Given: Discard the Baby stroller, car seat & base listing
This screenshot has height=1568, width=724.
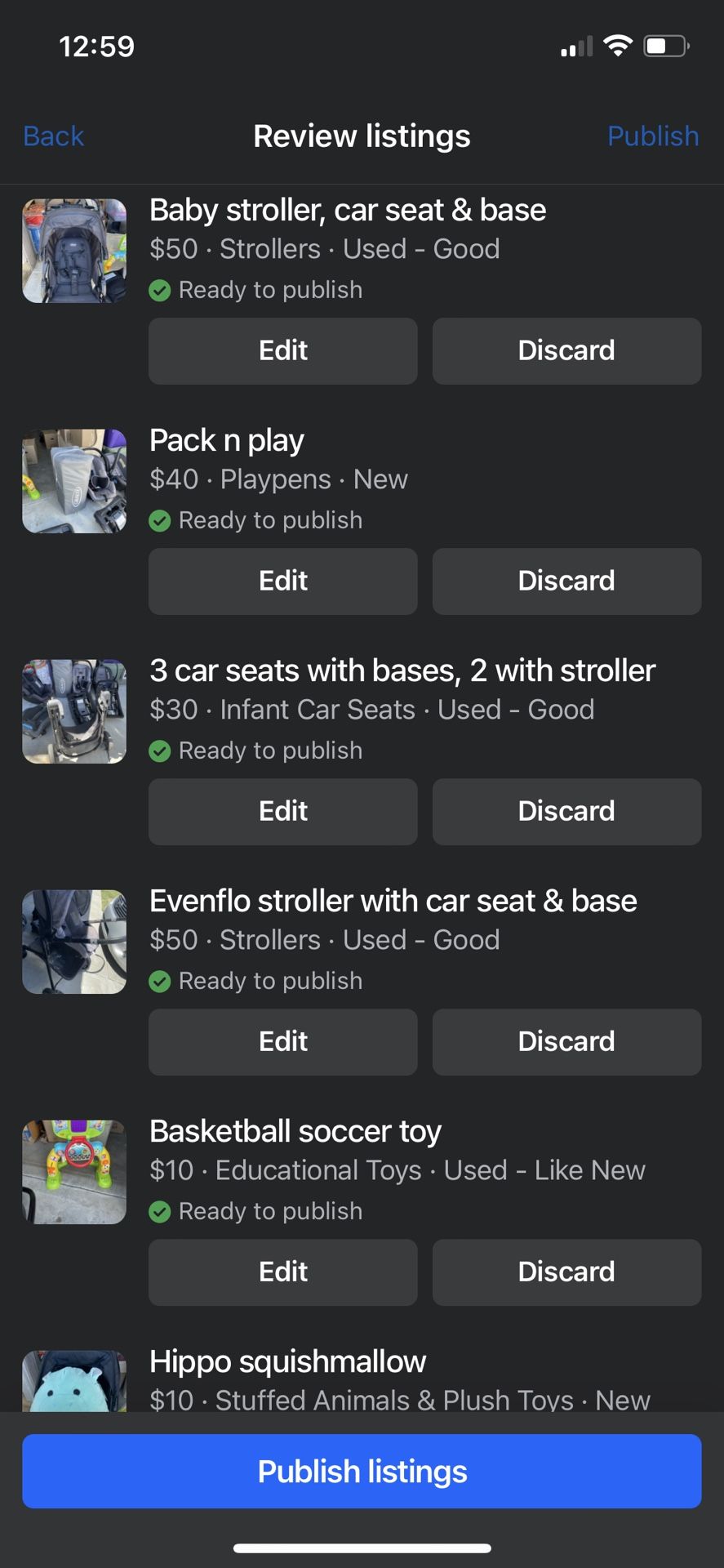Looking at the screenshot, I should (x=566, y=350).
